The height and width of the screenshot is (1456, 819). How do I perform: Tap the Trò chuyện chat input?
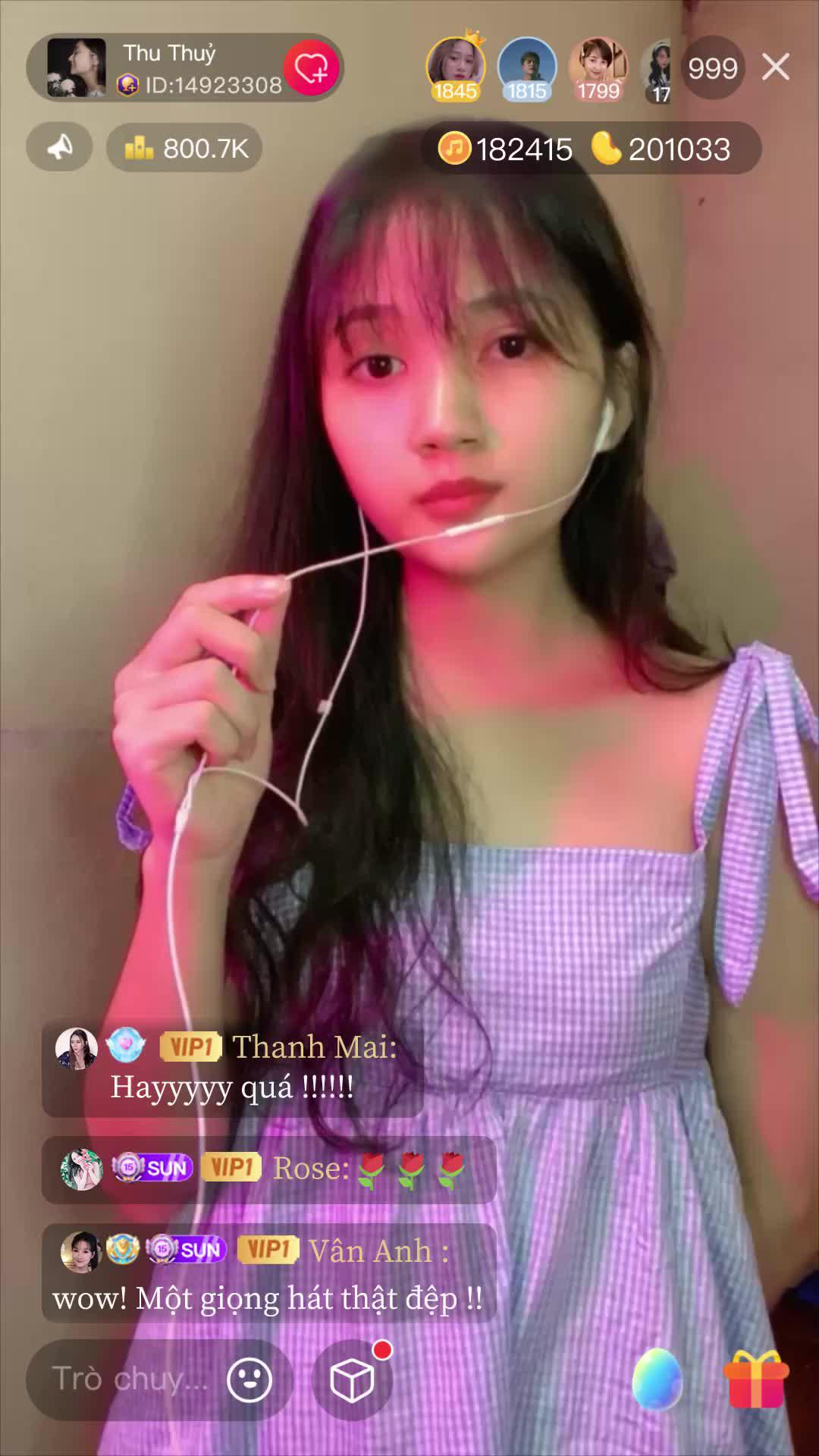pyautogui.click(x=127, y=1379)
